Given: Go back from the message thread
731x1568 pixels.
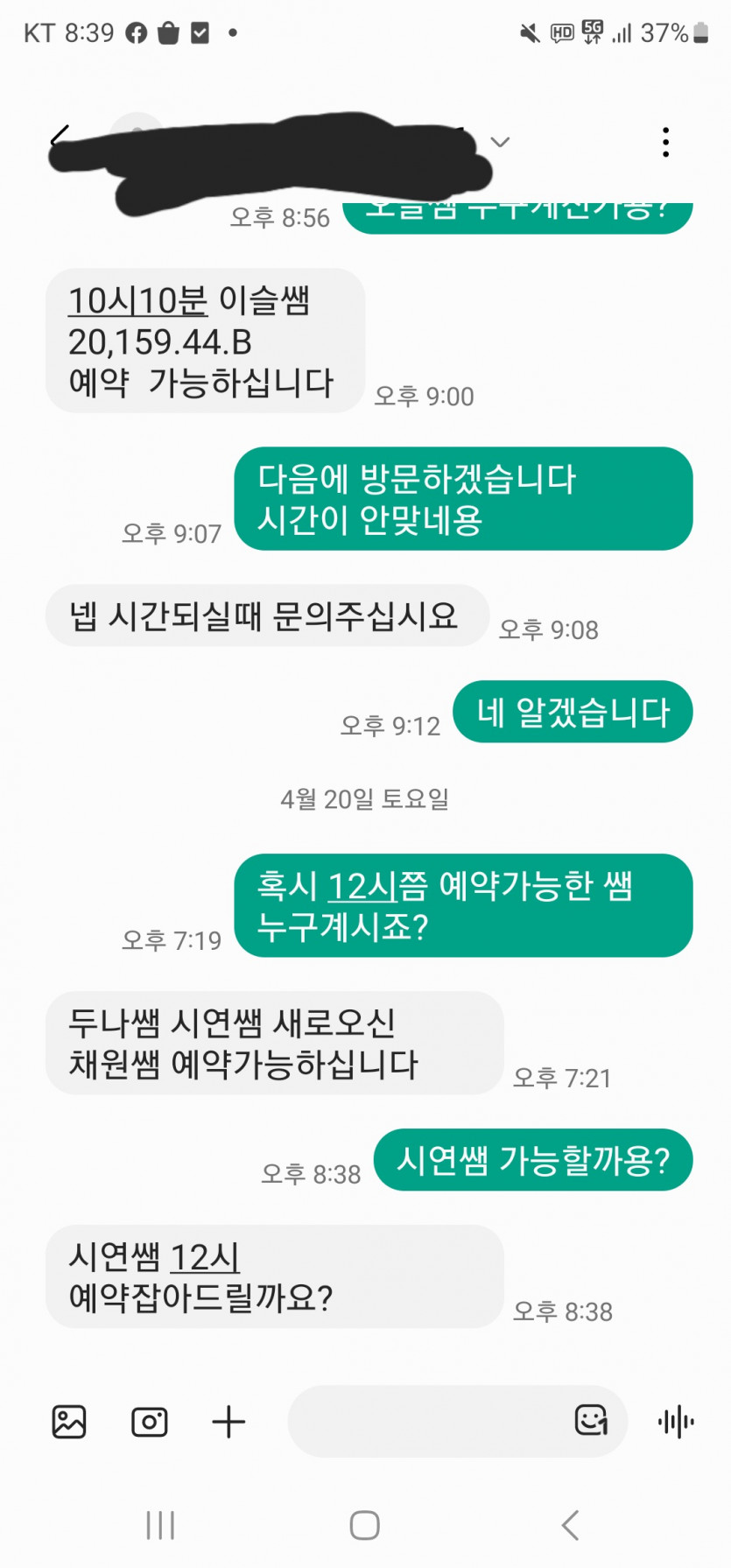Looking at the screenshot, I should (60, 140).
